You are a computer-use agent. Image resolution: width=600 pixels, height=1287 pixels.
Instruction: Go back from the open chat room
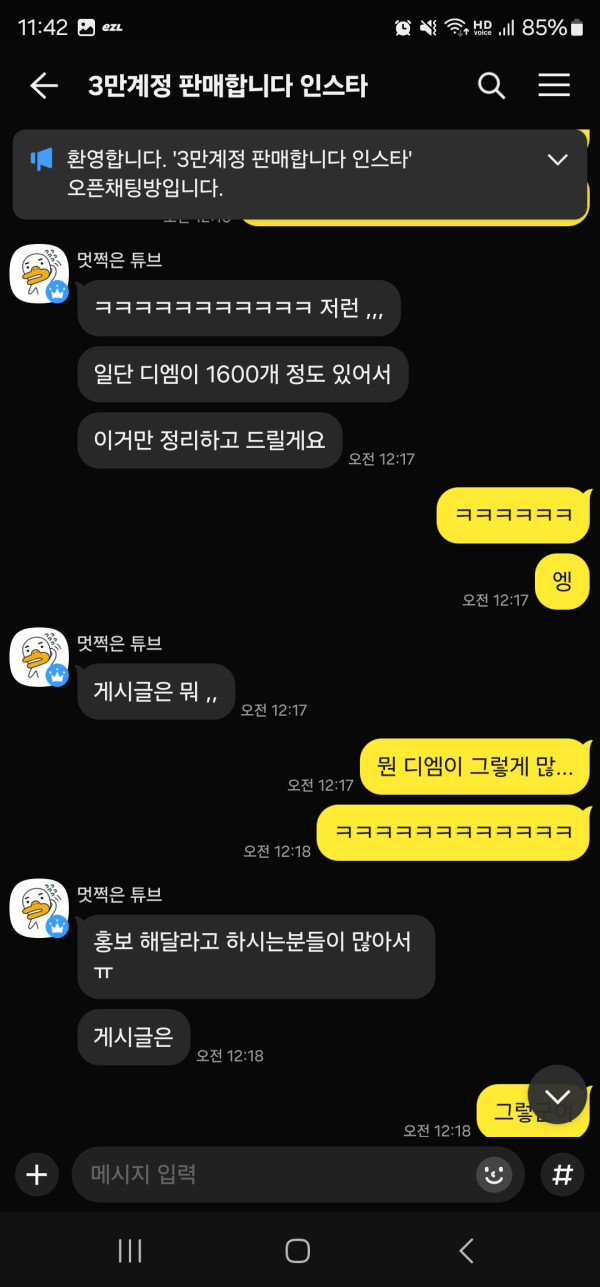coord(44,86)
